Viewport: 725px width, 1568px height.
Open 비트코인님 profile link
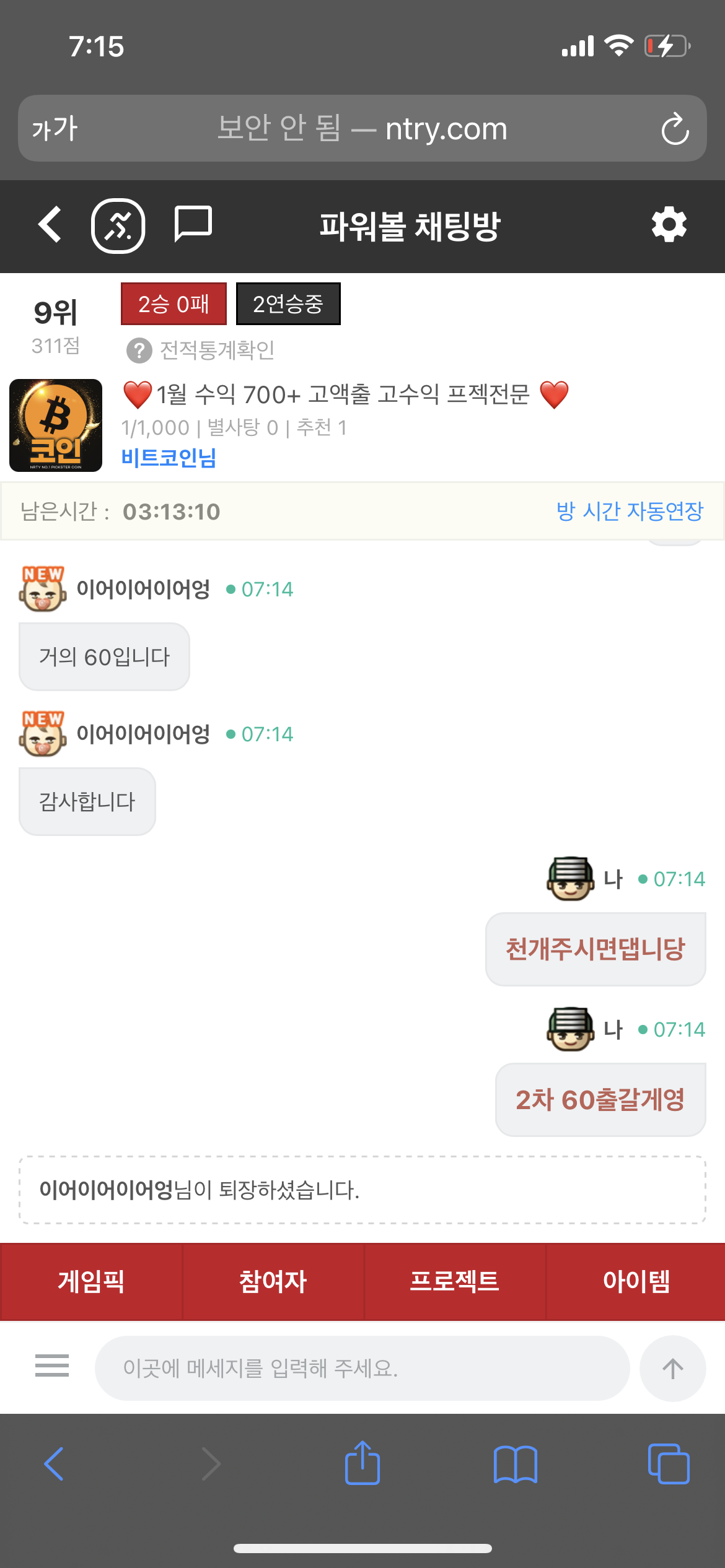[x=169, y=458]
